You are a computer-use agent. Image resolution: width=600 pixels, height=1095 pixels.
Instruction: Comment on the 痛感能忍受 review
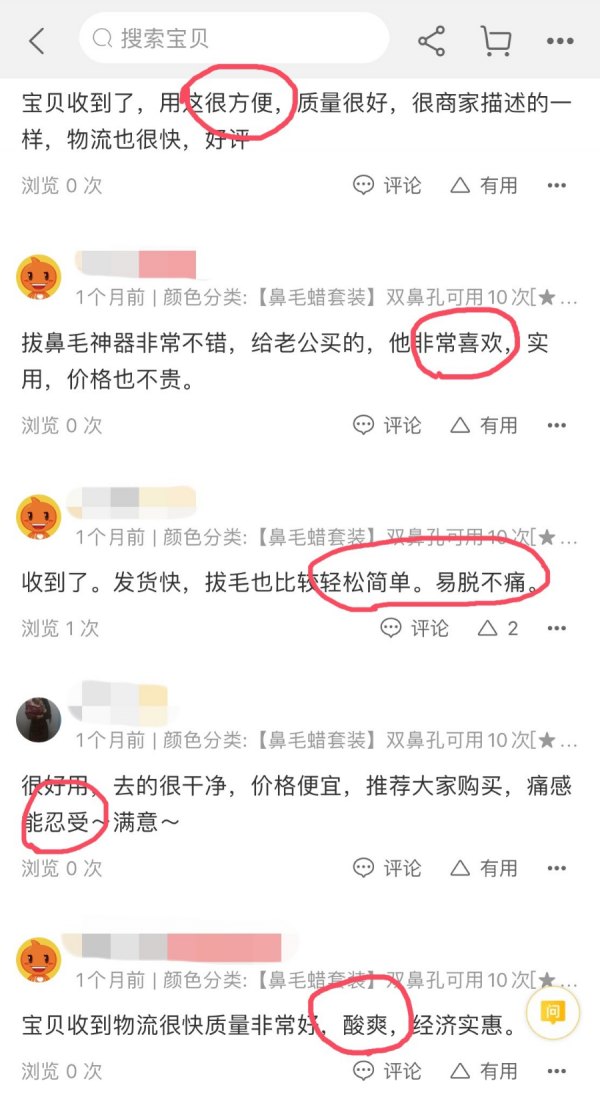click(x=388, y=868)
